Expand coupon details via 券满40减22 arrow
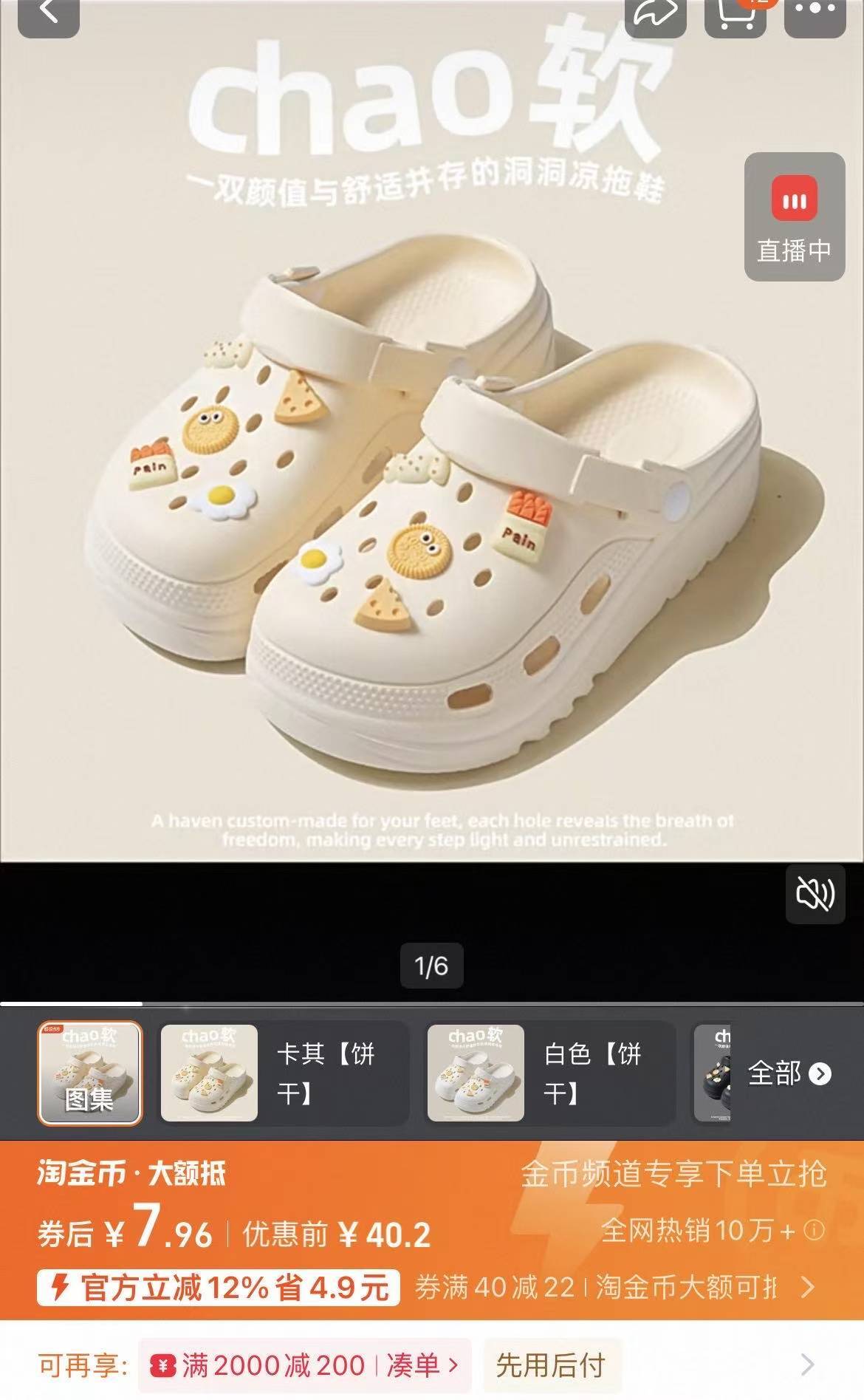This screenshot has width=864, height=1400. [808, 1288]
